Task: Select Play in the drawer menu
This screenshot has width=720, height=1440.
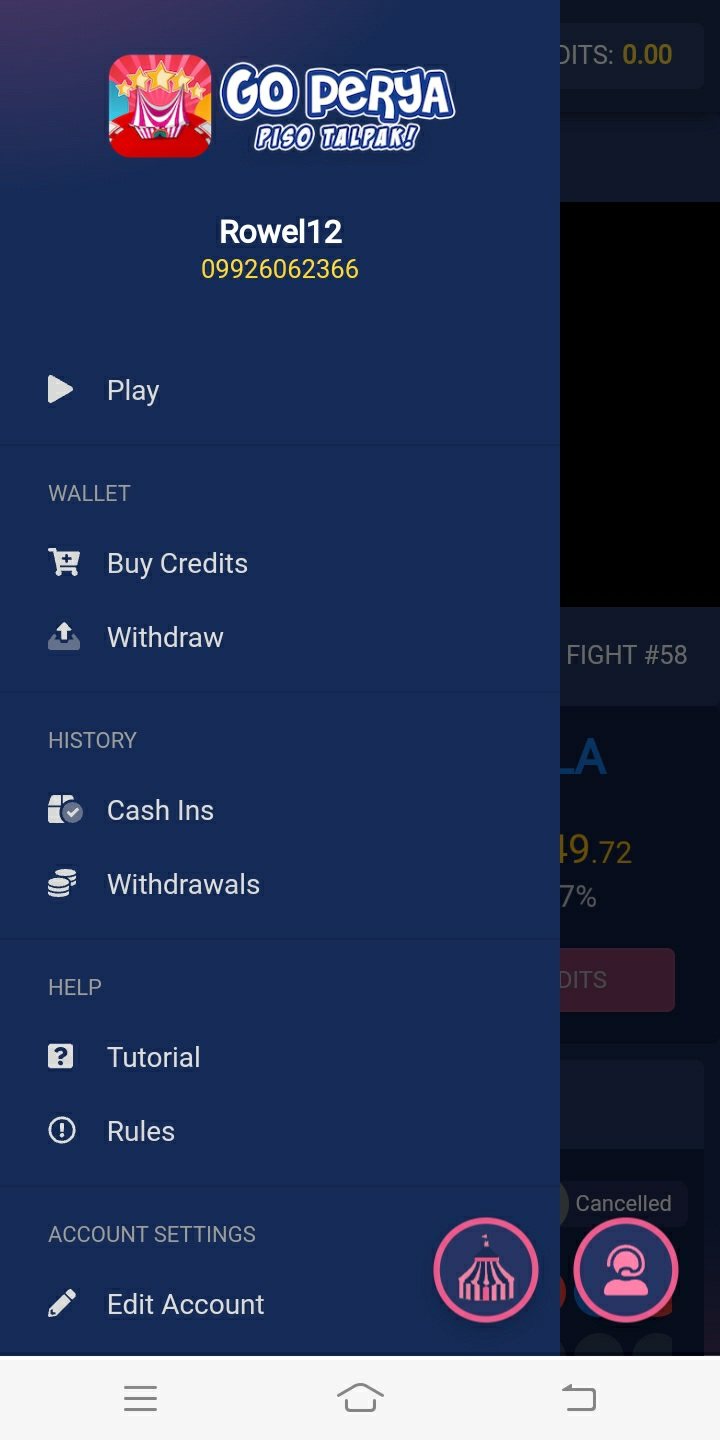Action: [x=133, y=390]
